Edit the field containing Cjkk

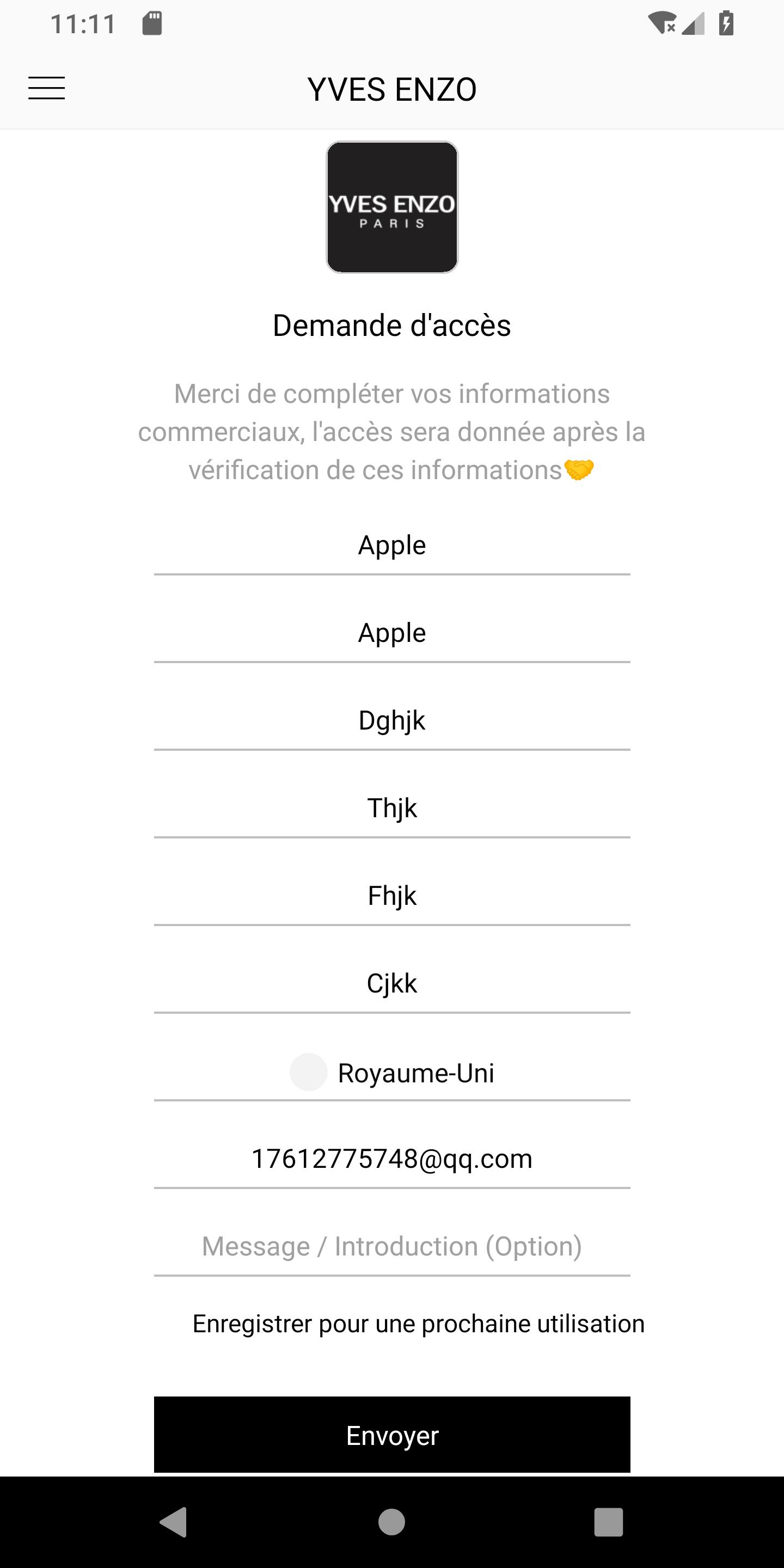coord(392,984)
